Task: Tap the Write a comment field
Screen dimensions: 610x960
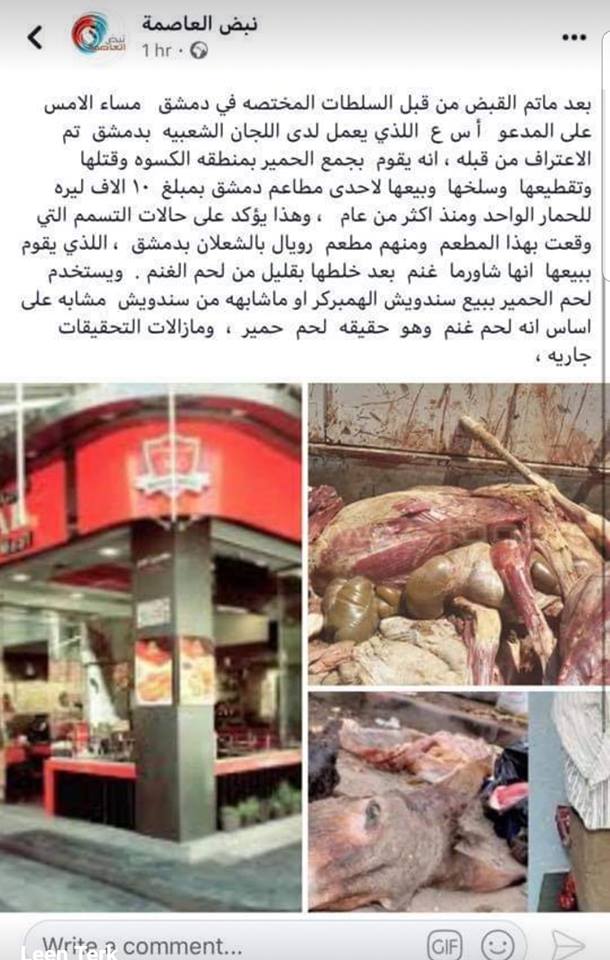Action: (220, 944)
